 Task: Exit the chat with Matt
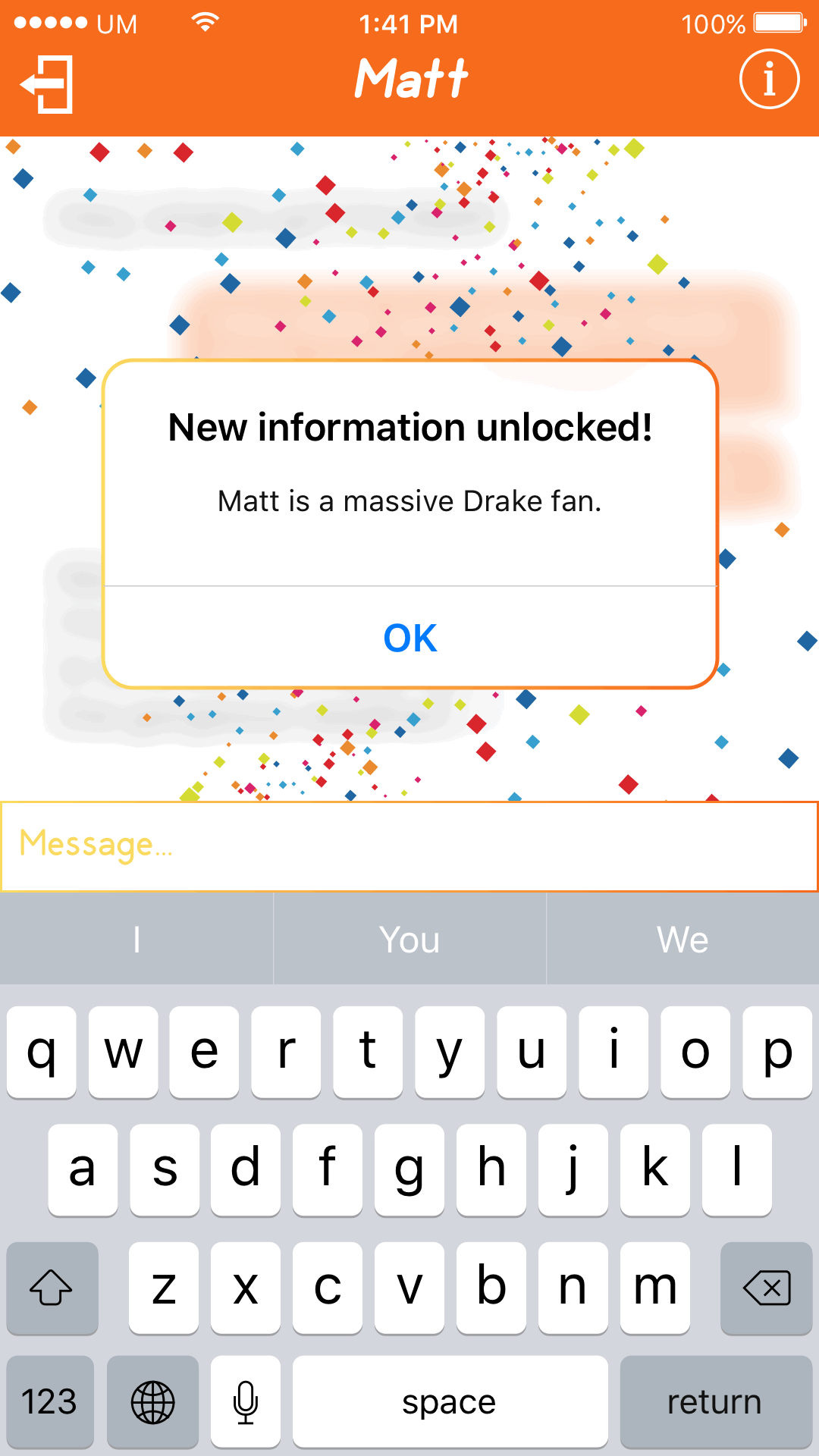[47, 83]
